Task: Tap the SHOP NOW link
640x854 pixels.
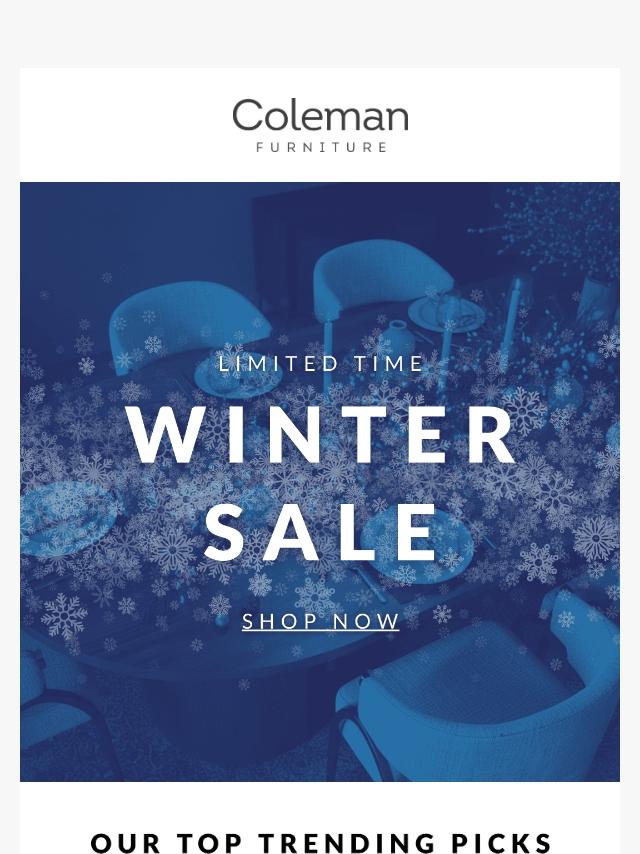Action: (320, 621)
